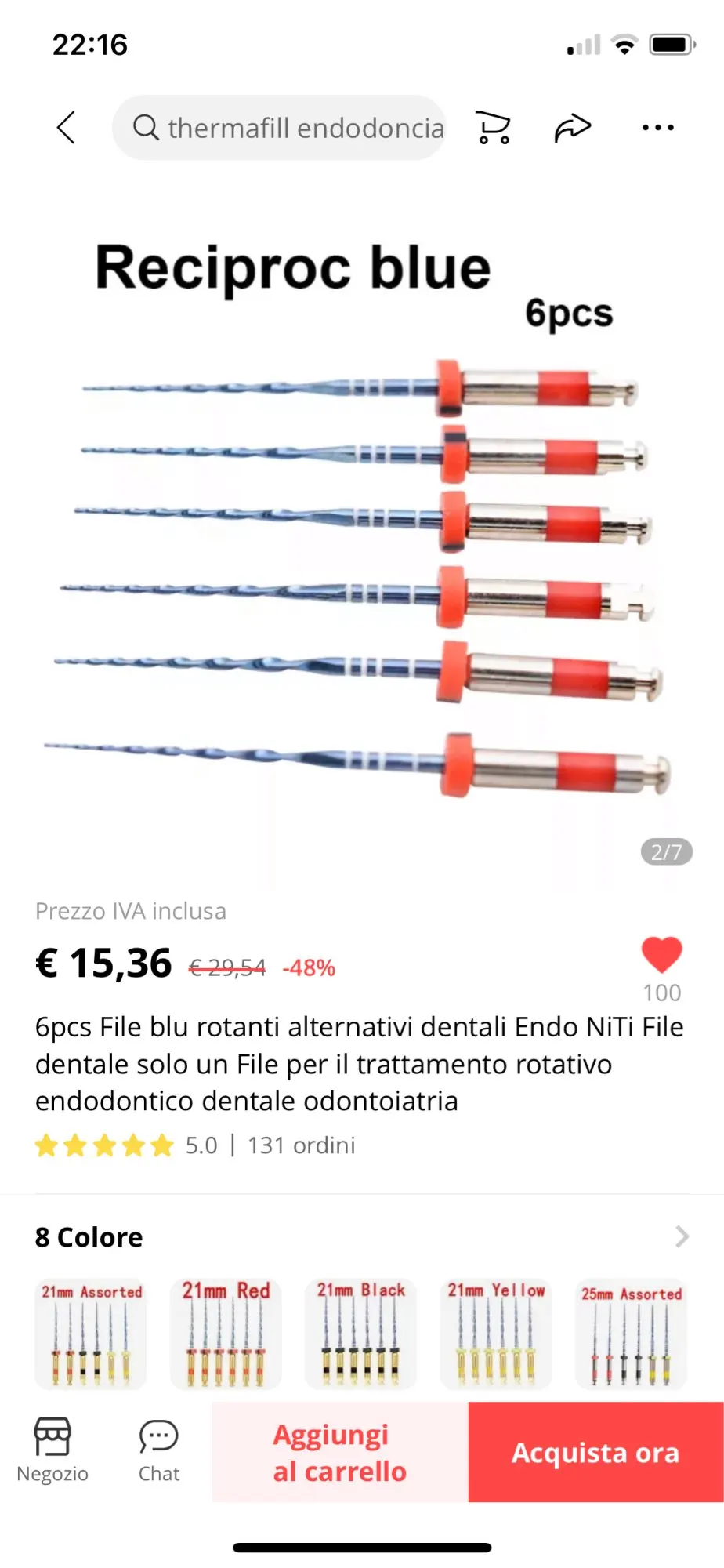Choose the 25mm Assorted variant
This screenshot has width=724, height=1568.
[631, 1334]
